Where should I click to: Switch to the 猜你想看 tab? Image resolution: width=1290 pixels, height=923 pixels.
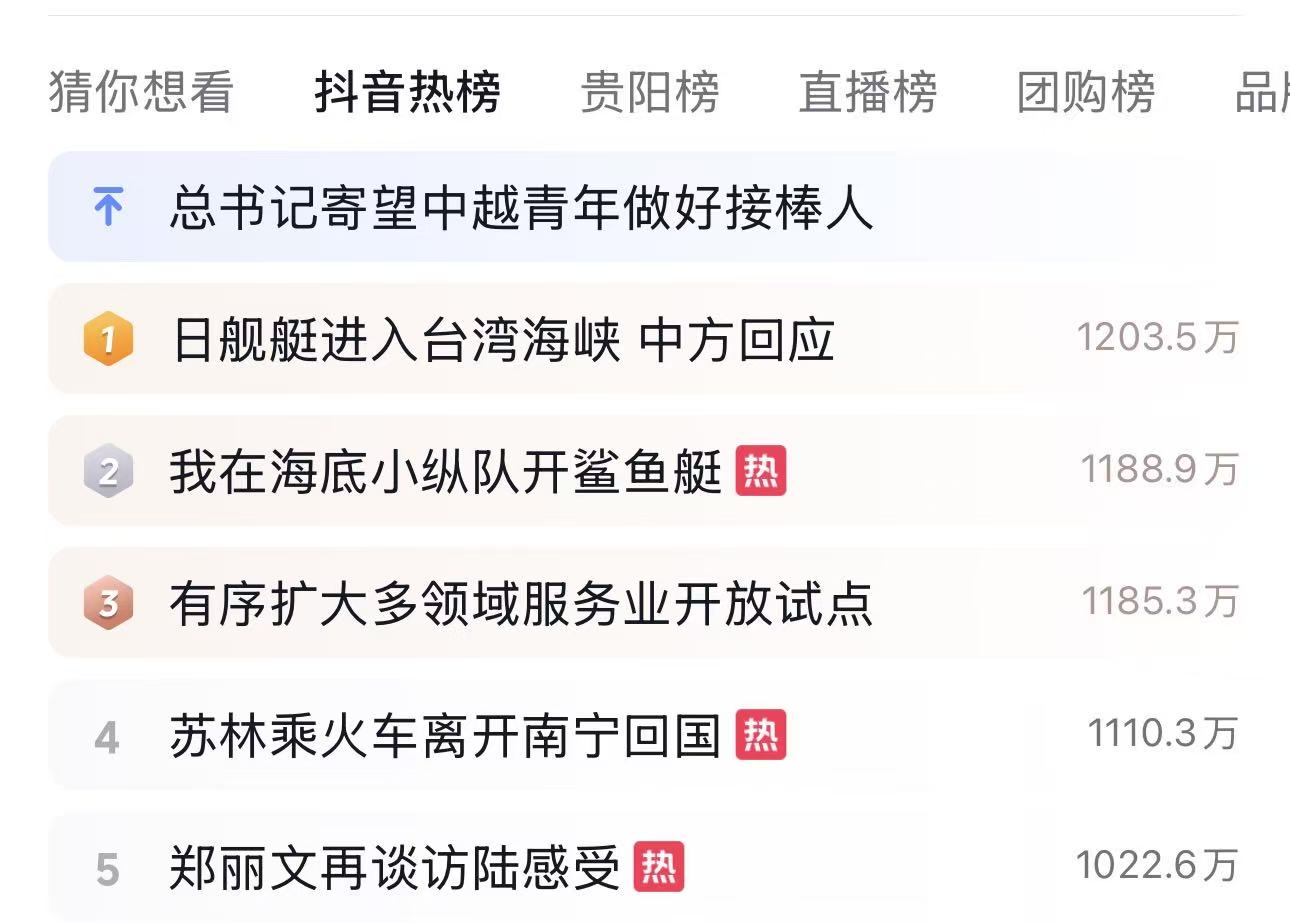[x=141, y=93]
